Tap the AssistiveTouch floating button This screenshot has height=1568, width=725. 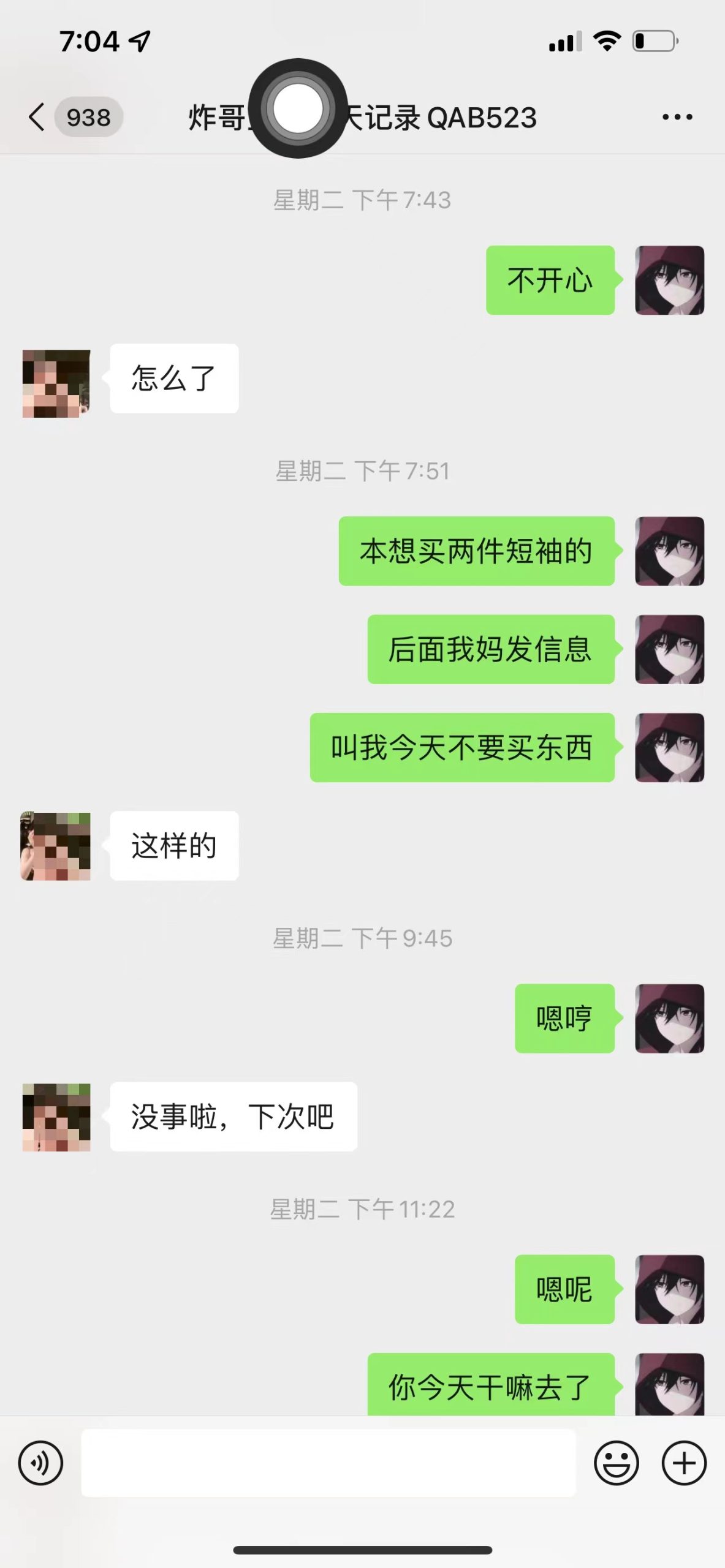coord(298,108)
